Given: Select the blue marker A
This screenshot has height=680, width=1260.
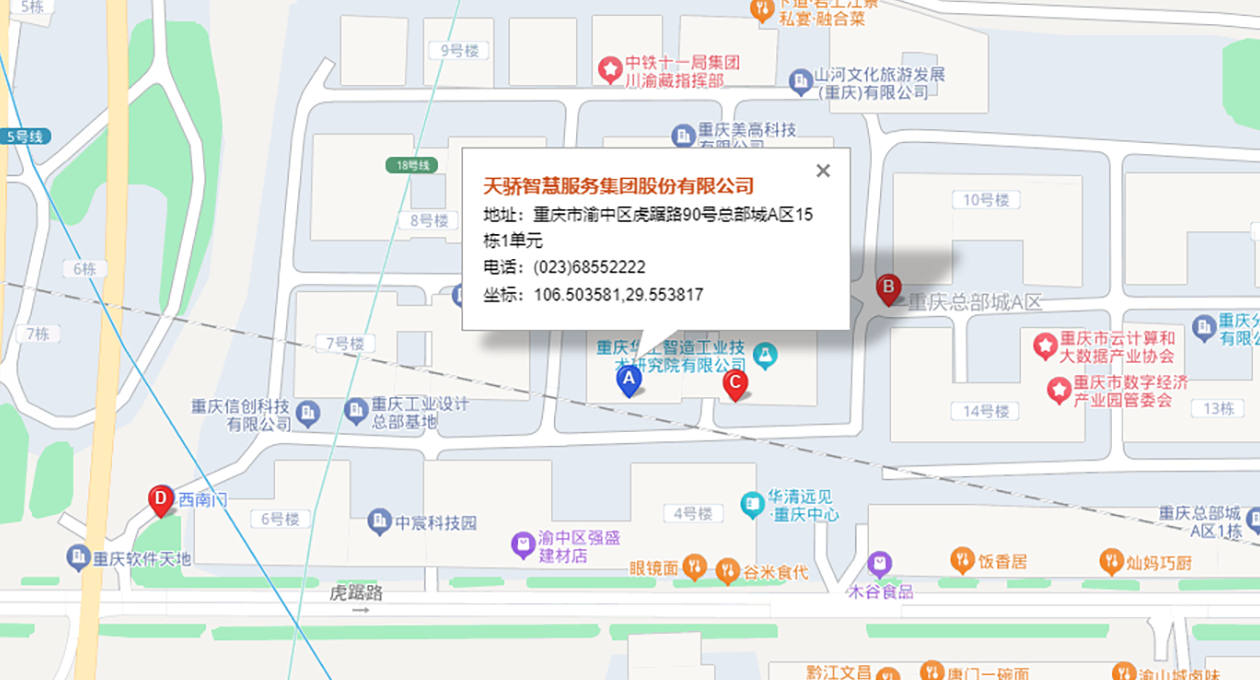Looking at the screenshot, I should coord(629,380).
